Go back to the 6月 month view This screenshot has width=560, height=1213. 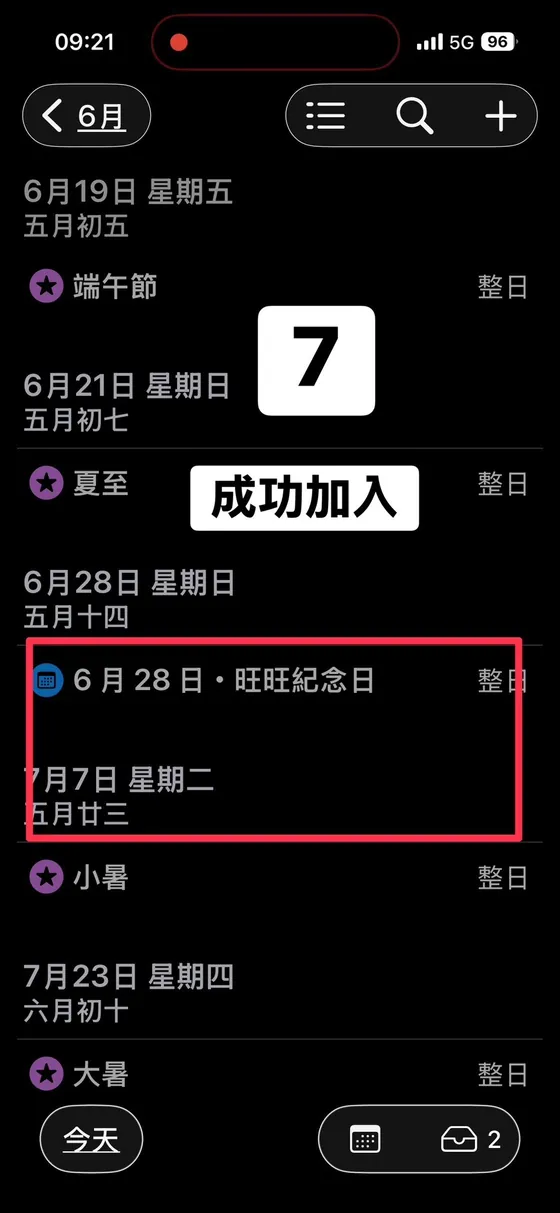tap(86, 116)
